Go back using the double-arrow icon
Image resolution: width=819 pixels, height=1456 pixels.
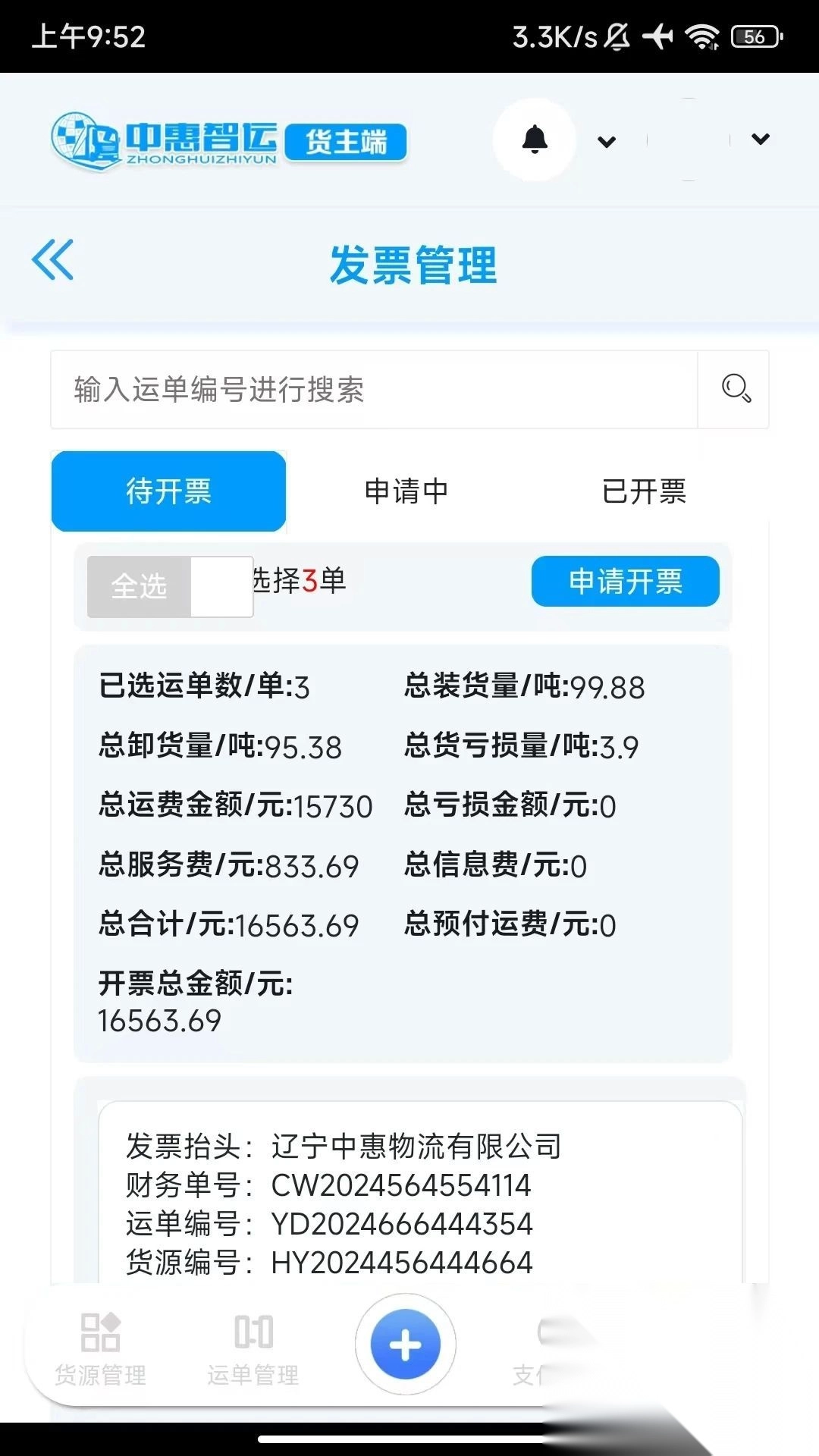coord(53,260)
